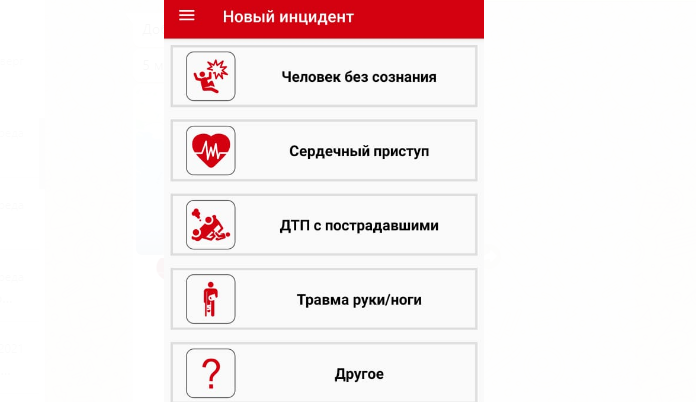Report 'ДТП с пострадавшими'
The height and width of the screenshot is (402, 696).
(x=324, y=225)
